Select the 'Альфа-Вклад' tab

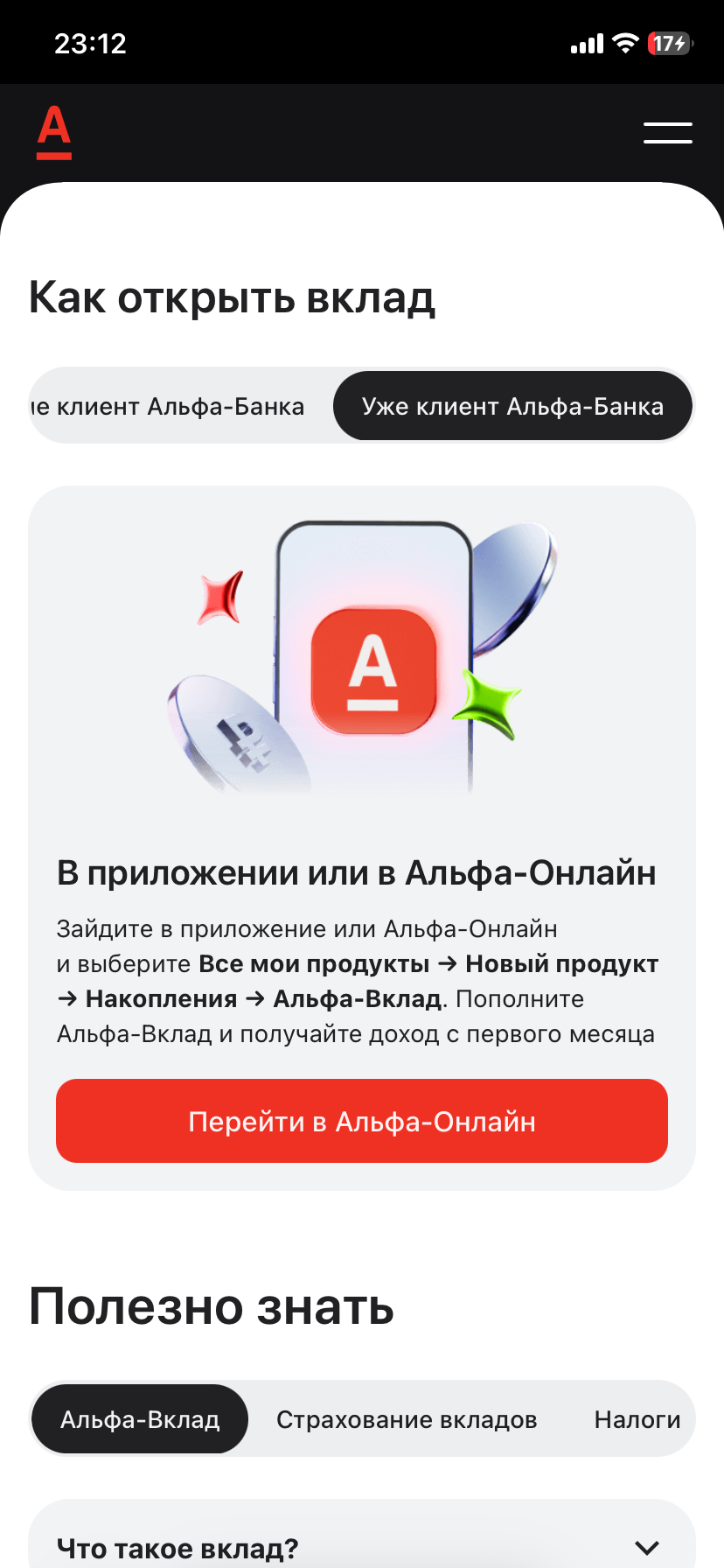pyautogui.click(x=140, y=1419)
